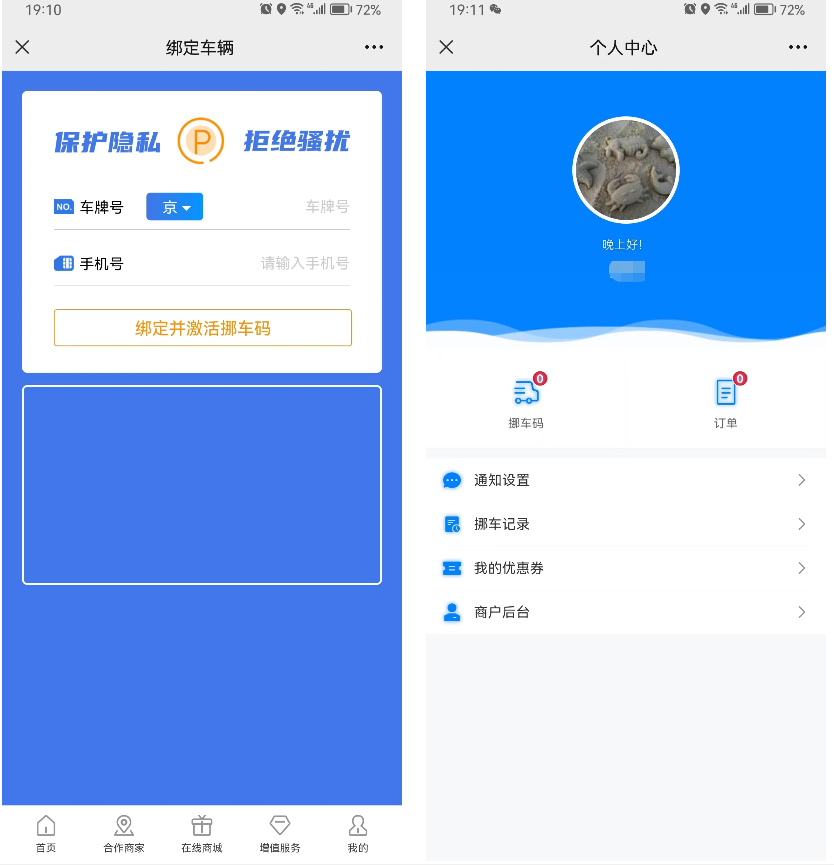Switch to the 合作商家 tab

point(124,834)
